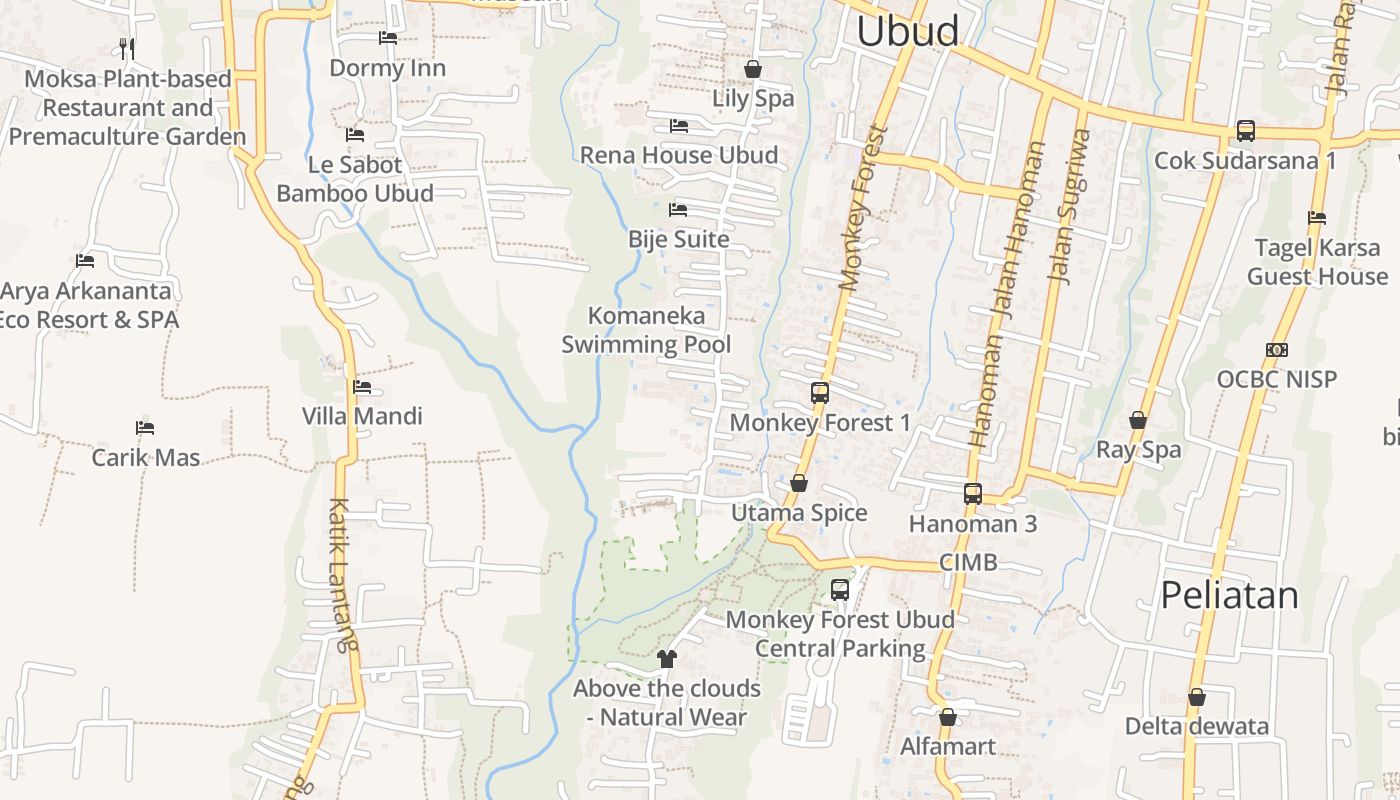Select the Lily Spa shop marker
1400x800 pixels.
(x=752, y=69)
